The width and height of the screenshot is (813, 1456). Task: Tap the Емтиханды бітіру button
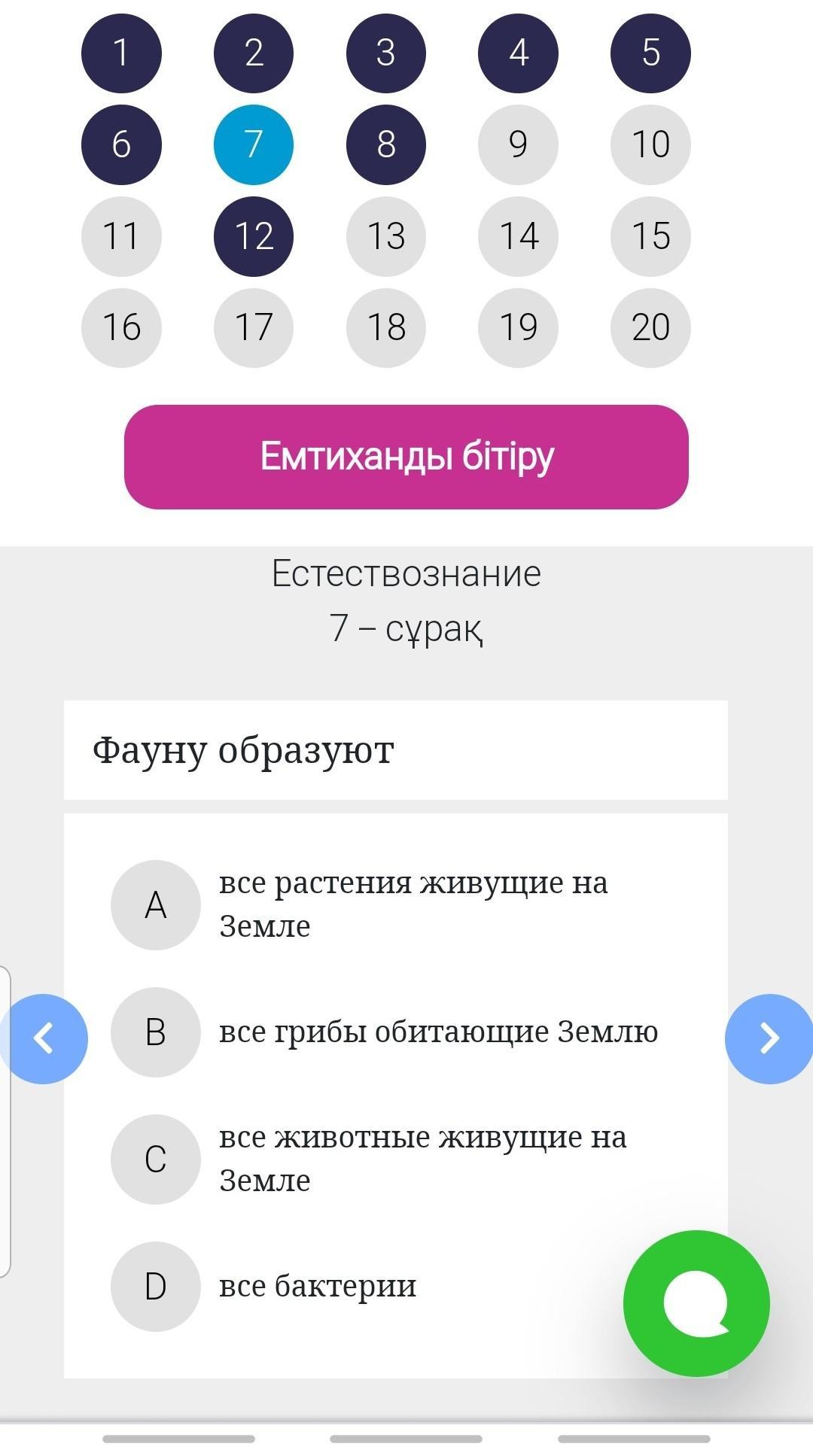click(x=406, y=457)
